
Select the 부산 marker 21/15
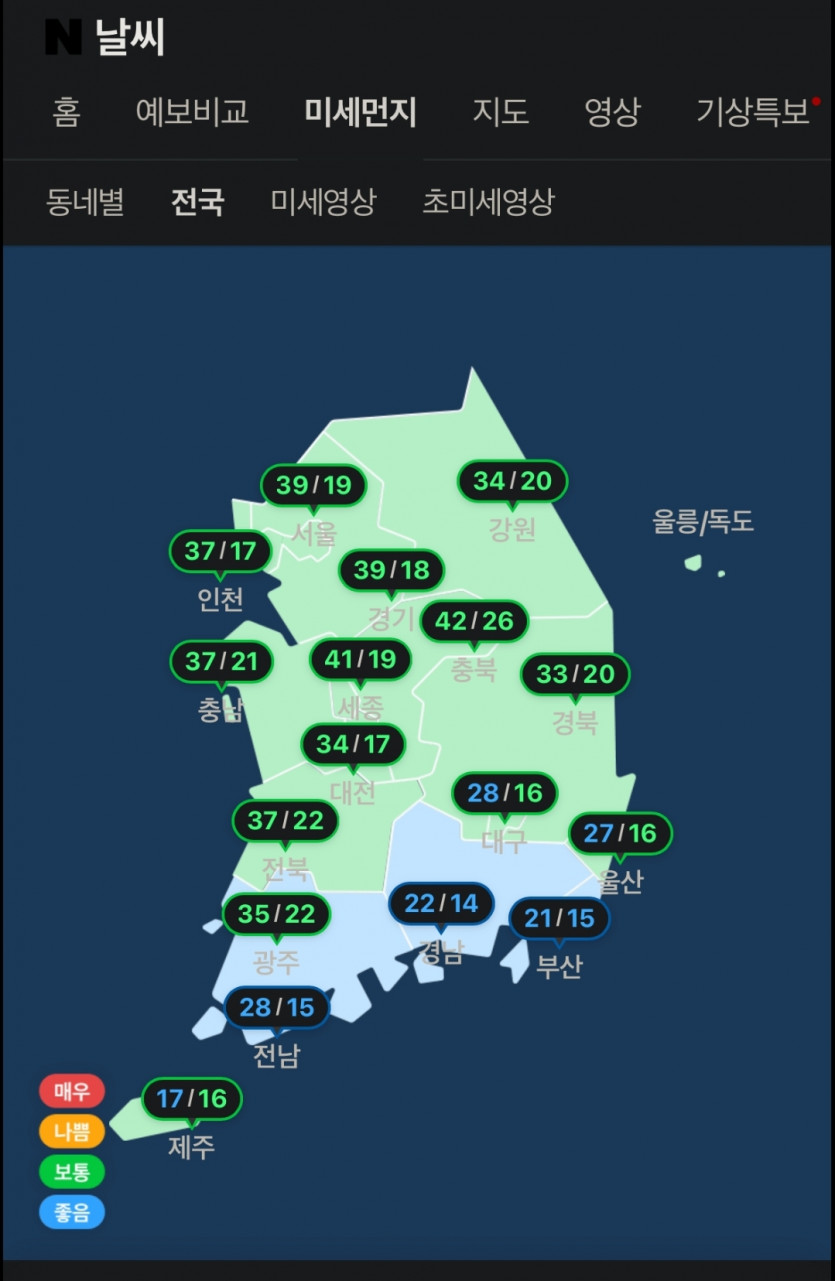(x=558, y=918)
